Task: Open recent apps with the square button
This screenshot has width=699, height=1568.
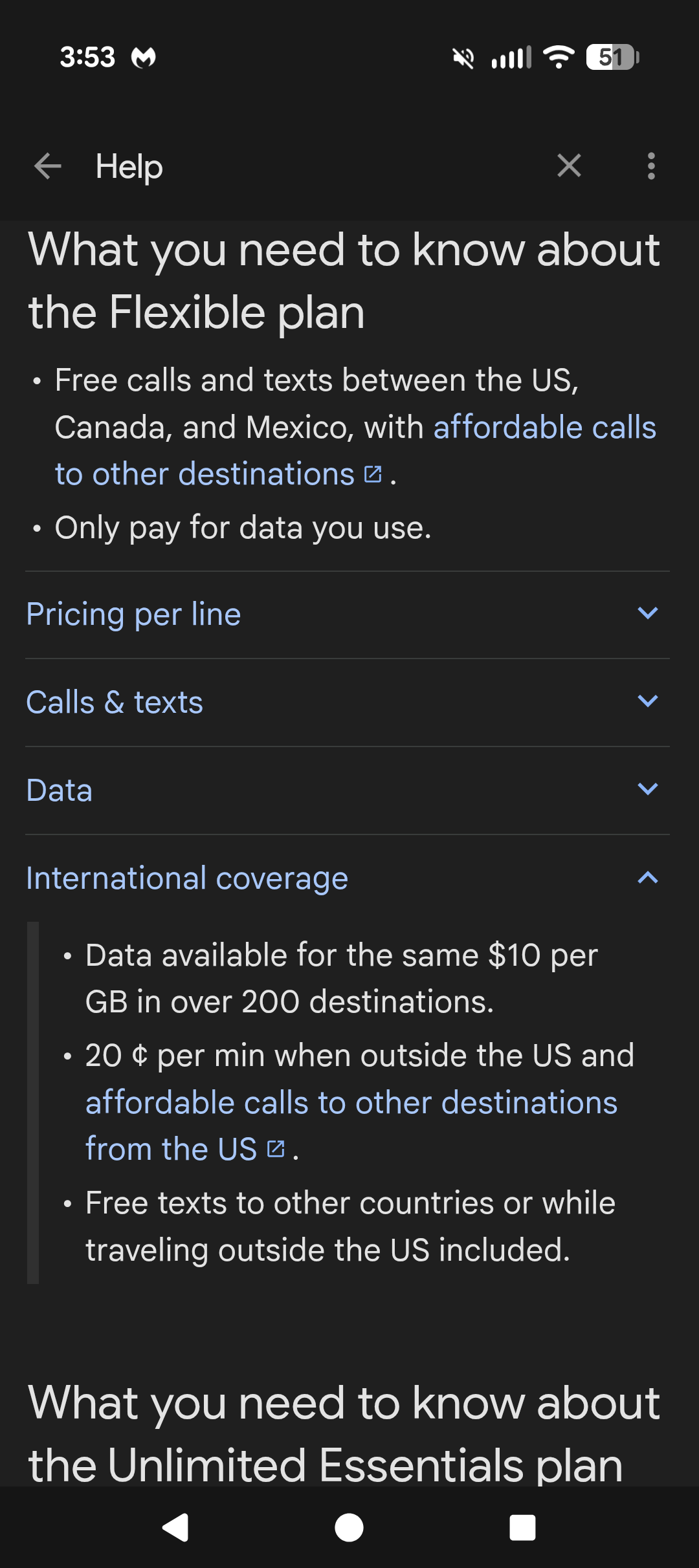Action: coord(522,1528)
